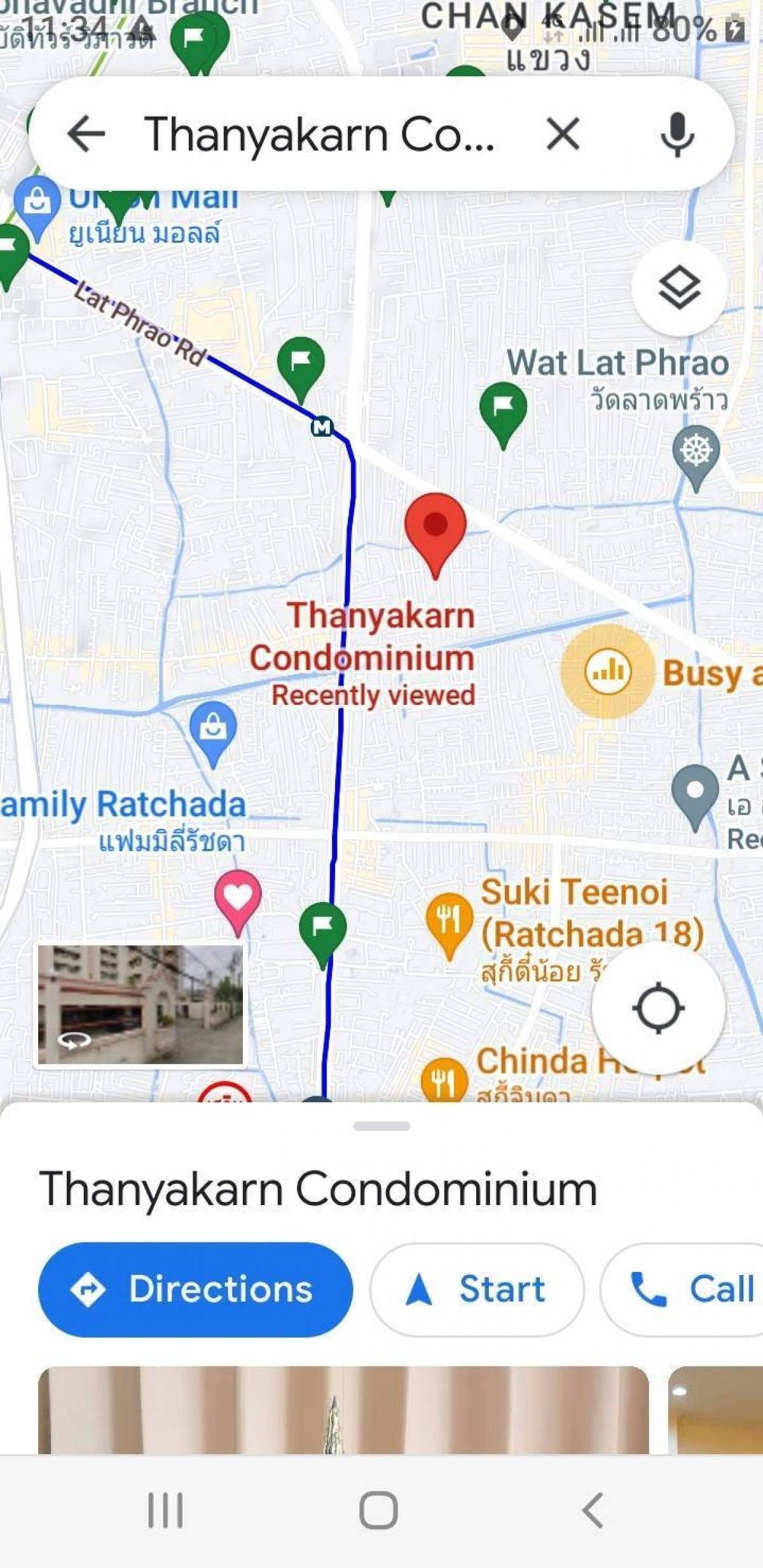Get Directions to Thanyakarn Condominium
763x1568 pixels.
tap(195, 1290)
